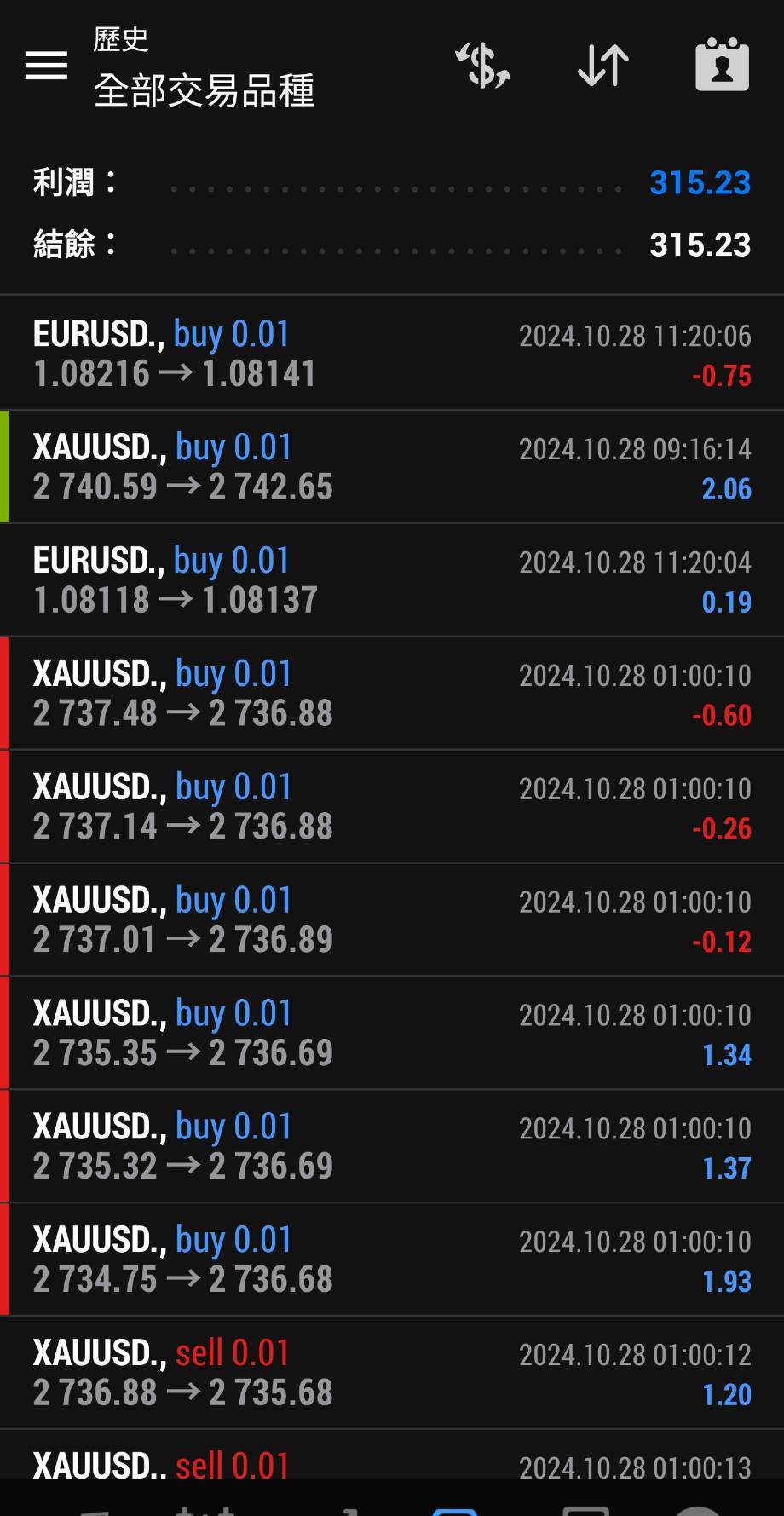
Task: Open the XAUUSD sell trade with 1.20 profit
Action: point(392,1374)
